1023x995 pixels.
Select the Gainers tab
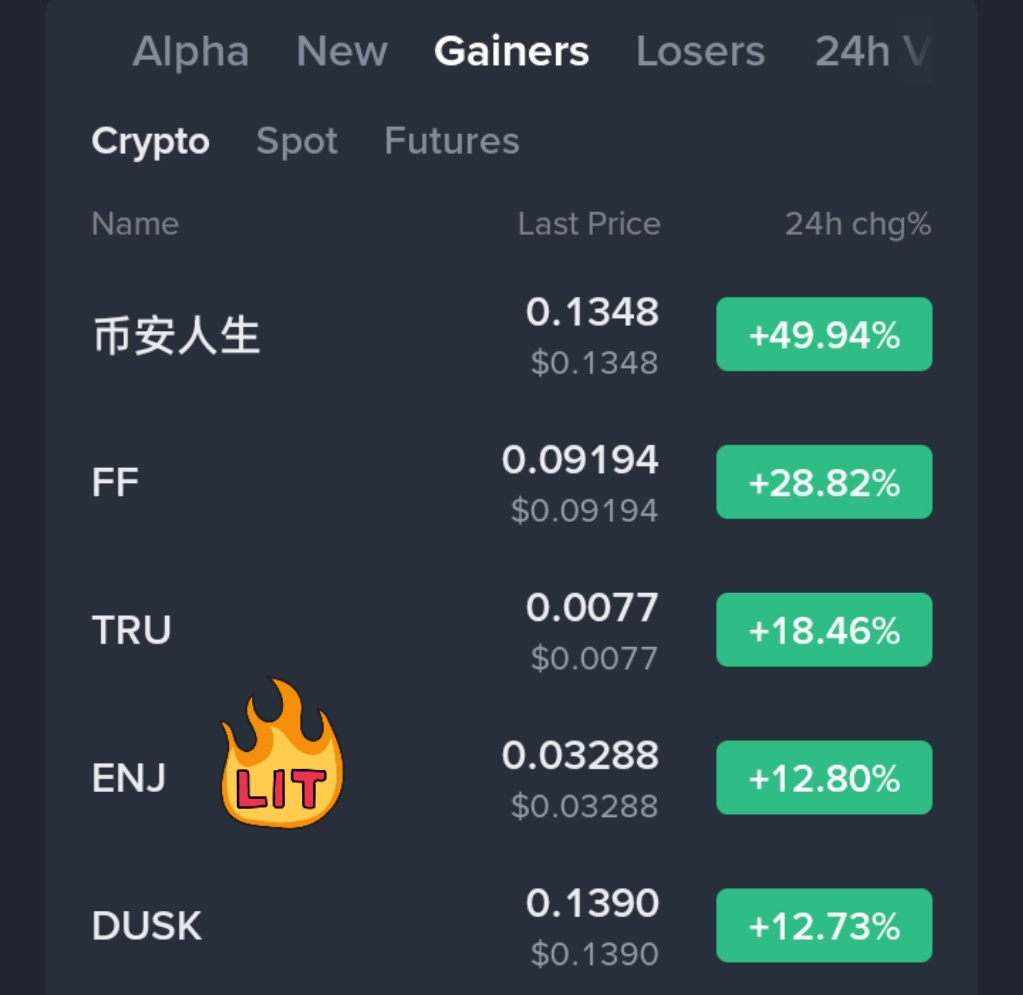pyautogui.click(x=511, y=52)
